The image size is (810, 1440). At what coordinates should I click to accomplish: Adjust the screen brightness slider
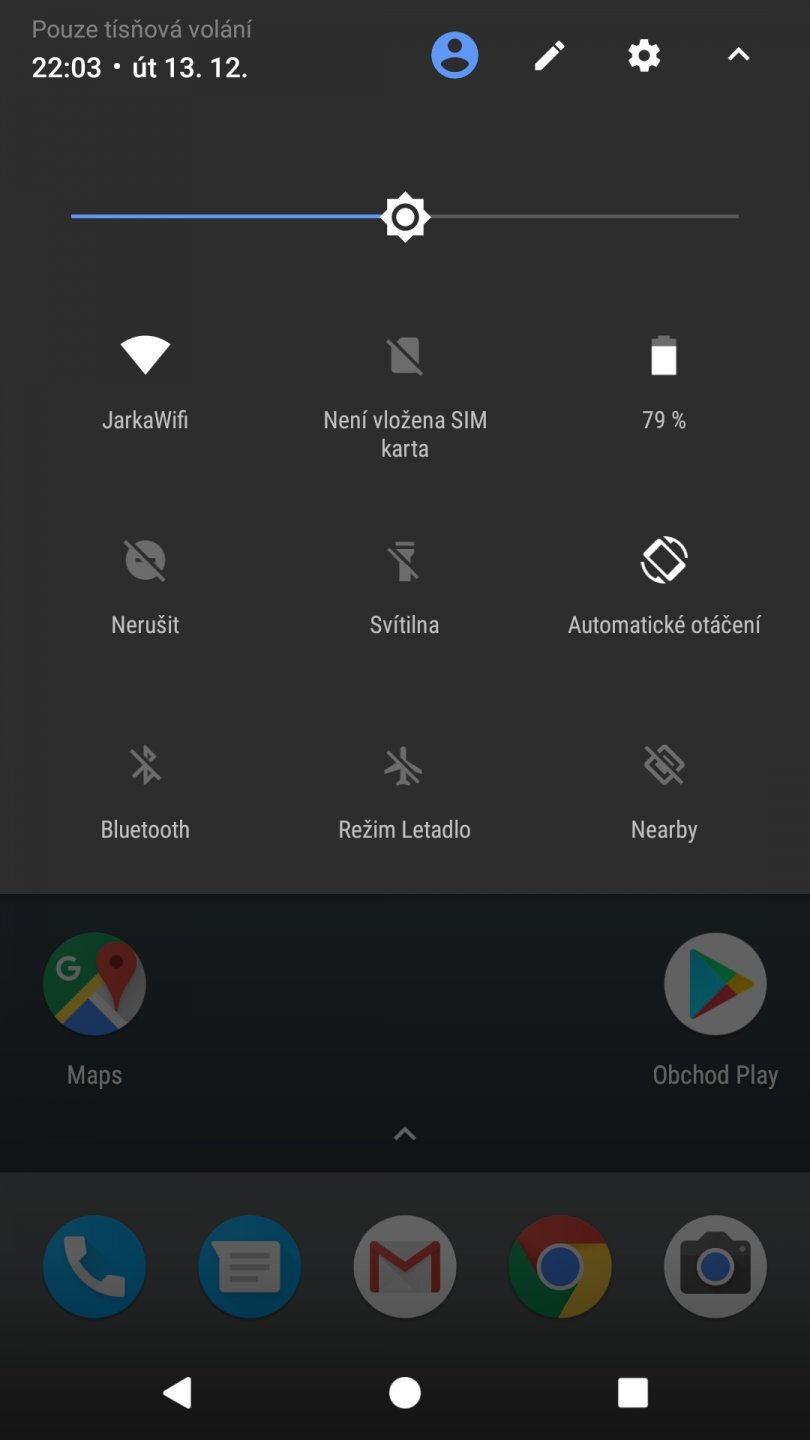pos(404,216)
